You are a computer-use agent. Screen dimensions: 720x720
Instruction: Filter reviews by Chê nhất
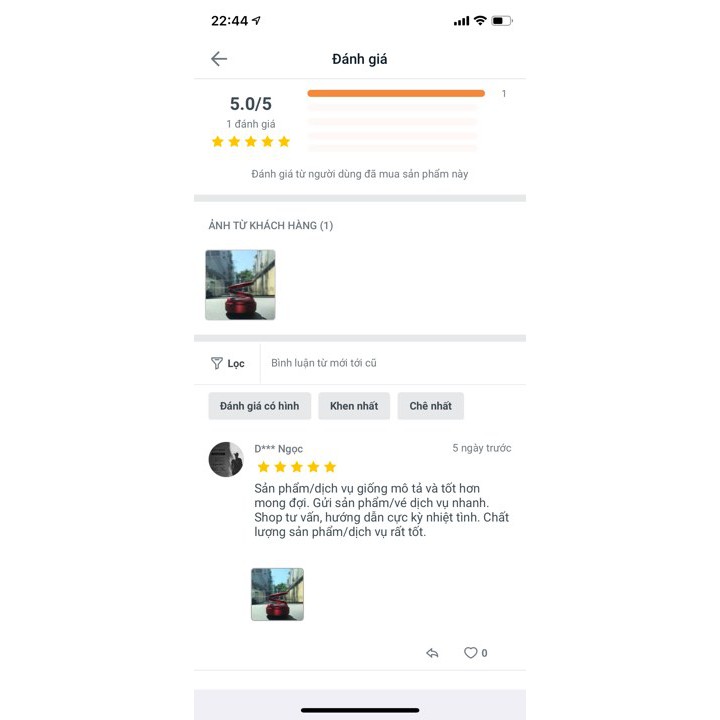tap(430, 406)
